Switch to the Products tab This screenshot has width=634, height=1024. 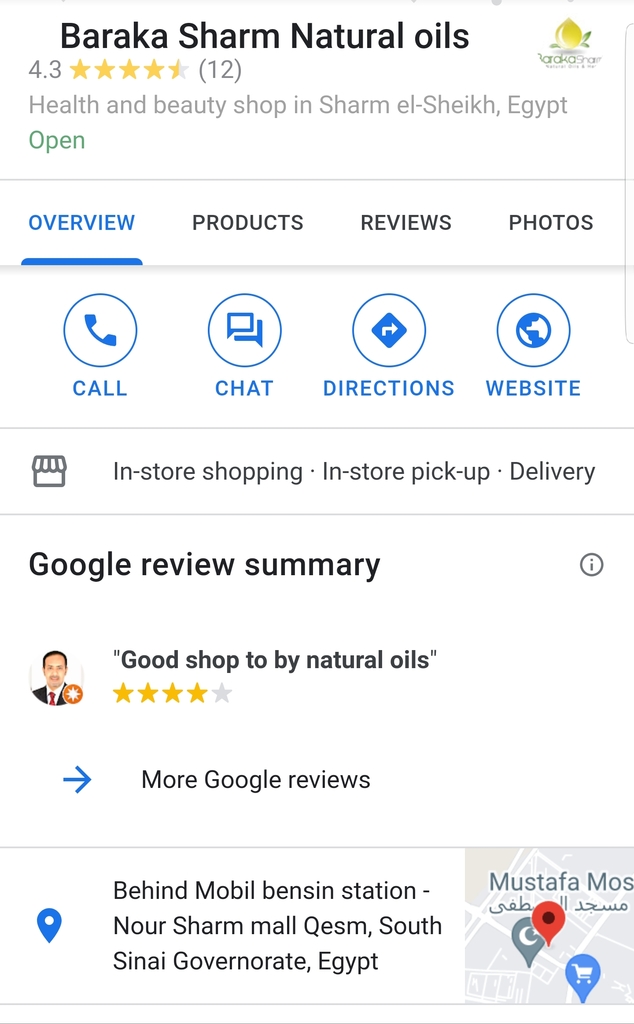(247, 223)
